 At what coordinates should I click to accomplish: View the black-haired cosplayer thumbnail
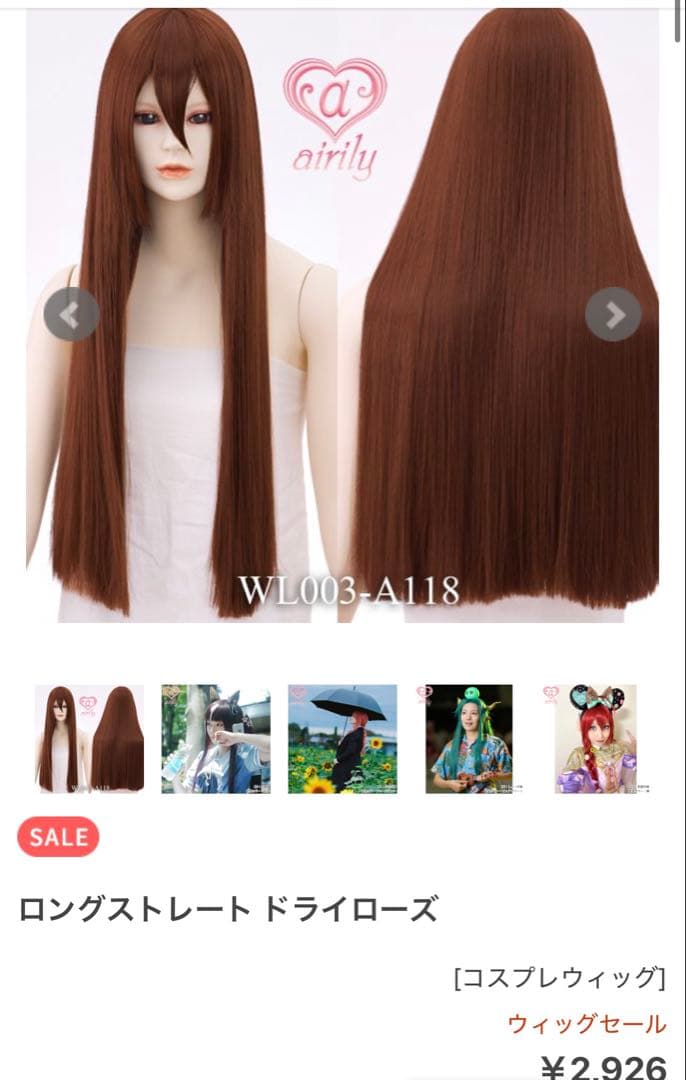point(216,739)
